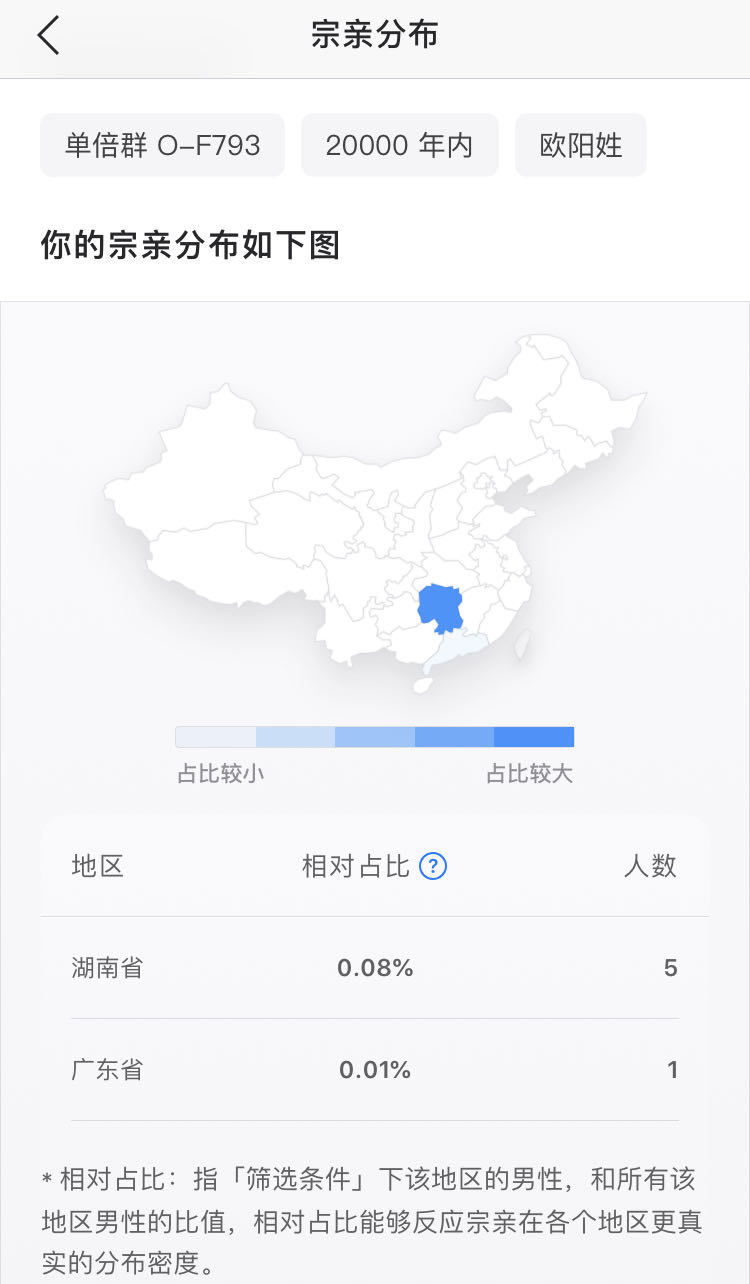Go back from 宗亲分布 page
The height and width of the screenshot is (1284, 750).
coord(48,36)
